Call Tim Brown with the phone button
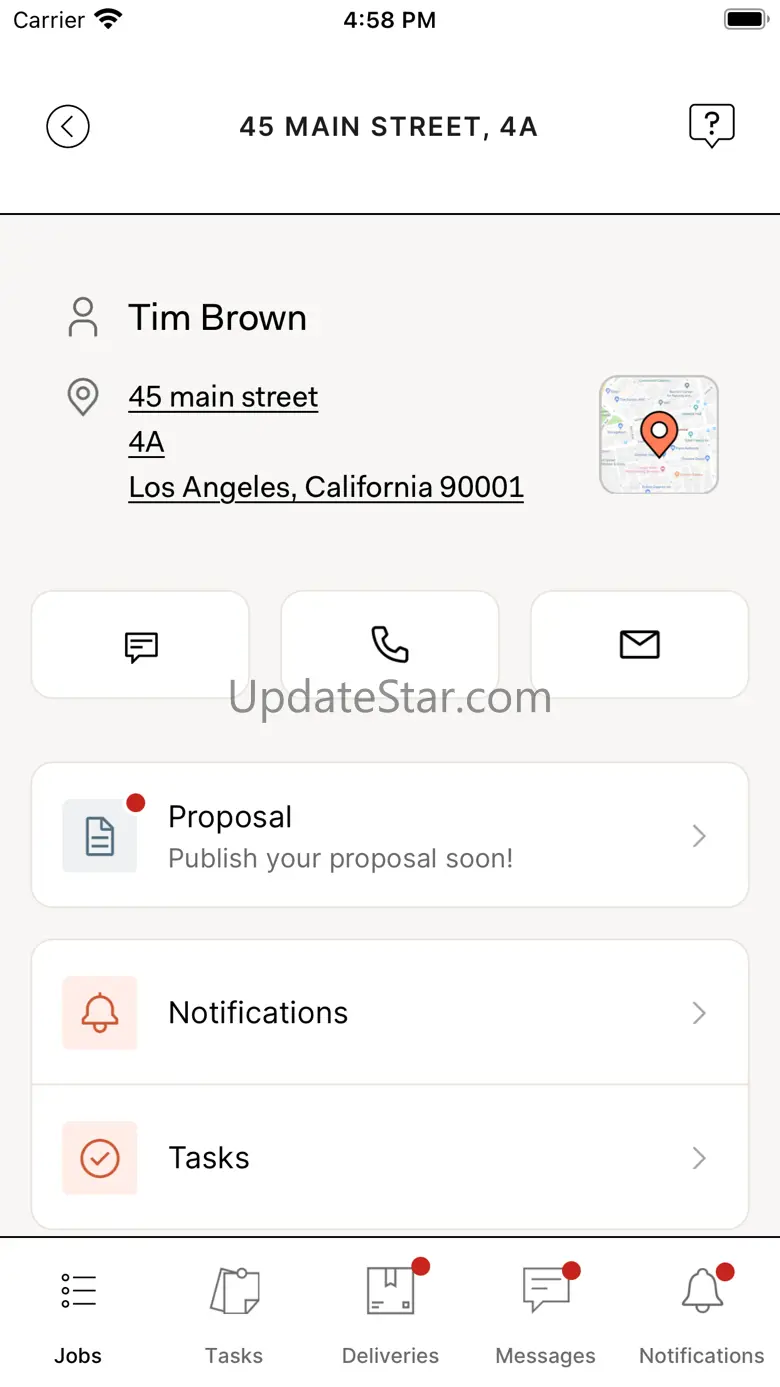The height and width of the screenshot is (1387, 780). pos(390,645)
